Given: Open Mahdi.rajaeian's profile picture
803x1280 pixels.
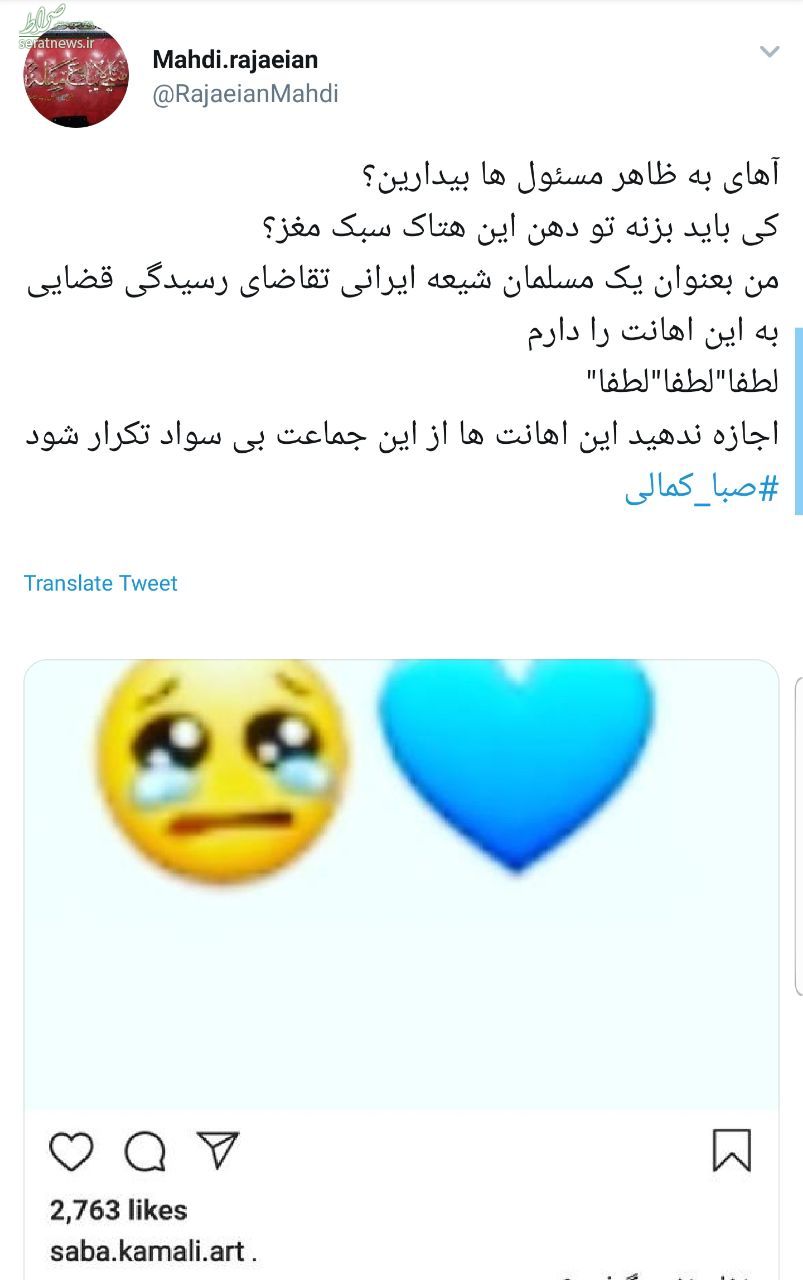Looking at the screenshot, I should [x=76, y=76].
